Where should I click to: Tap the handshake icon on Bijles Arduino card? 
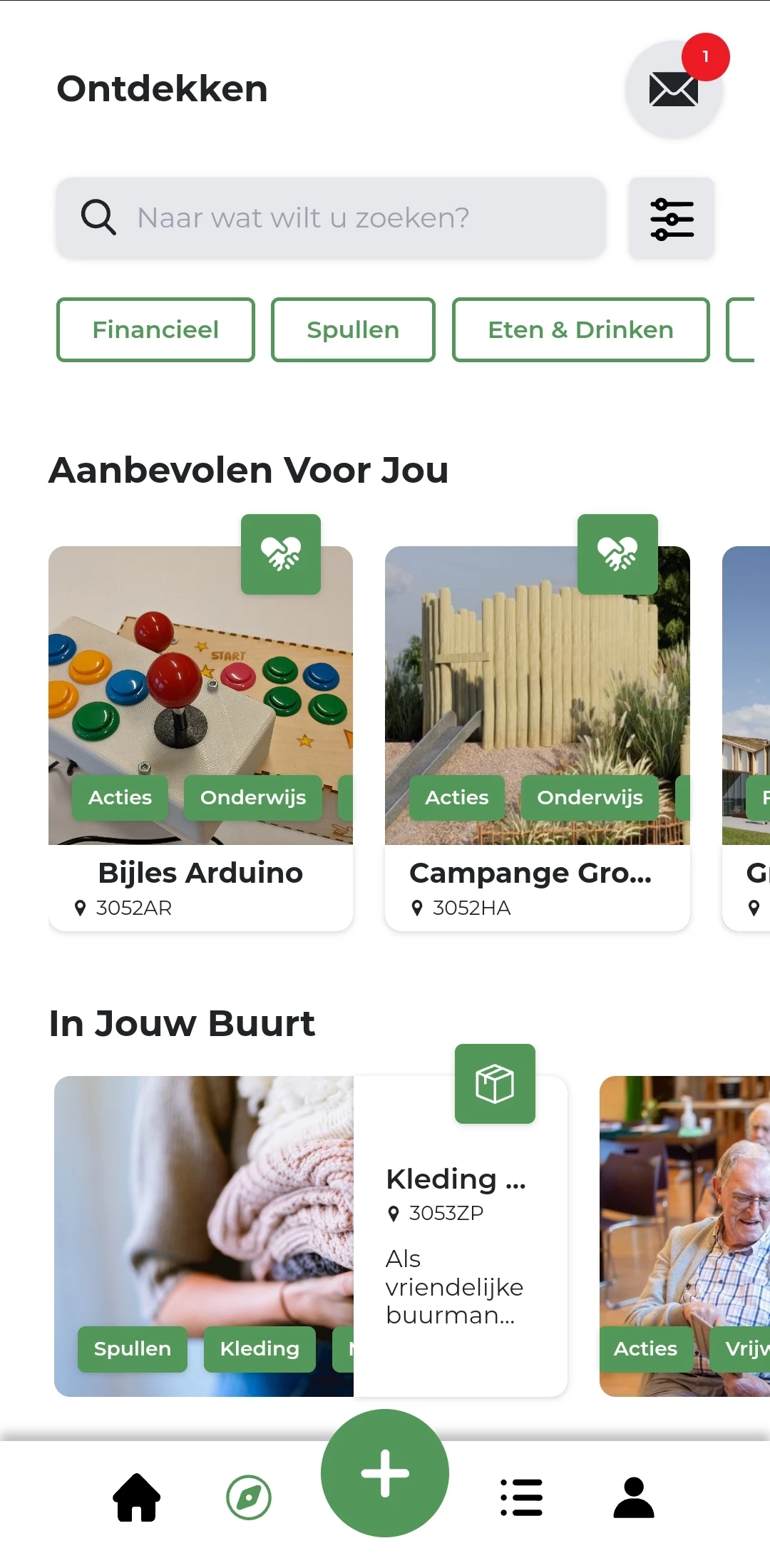pos(282,554)
